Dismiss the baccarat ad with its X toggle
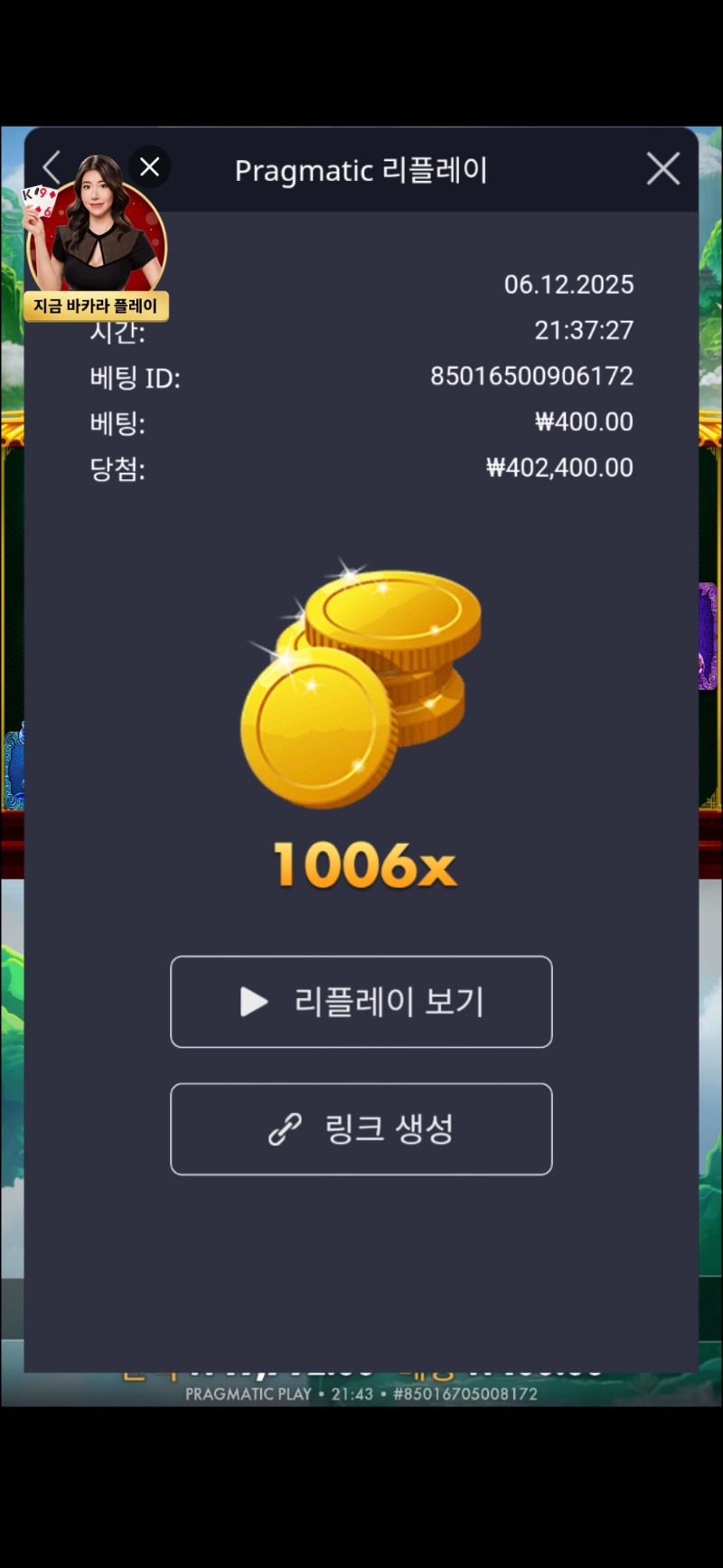This screenshot has height=1568, width=723. tap(149, 166)
